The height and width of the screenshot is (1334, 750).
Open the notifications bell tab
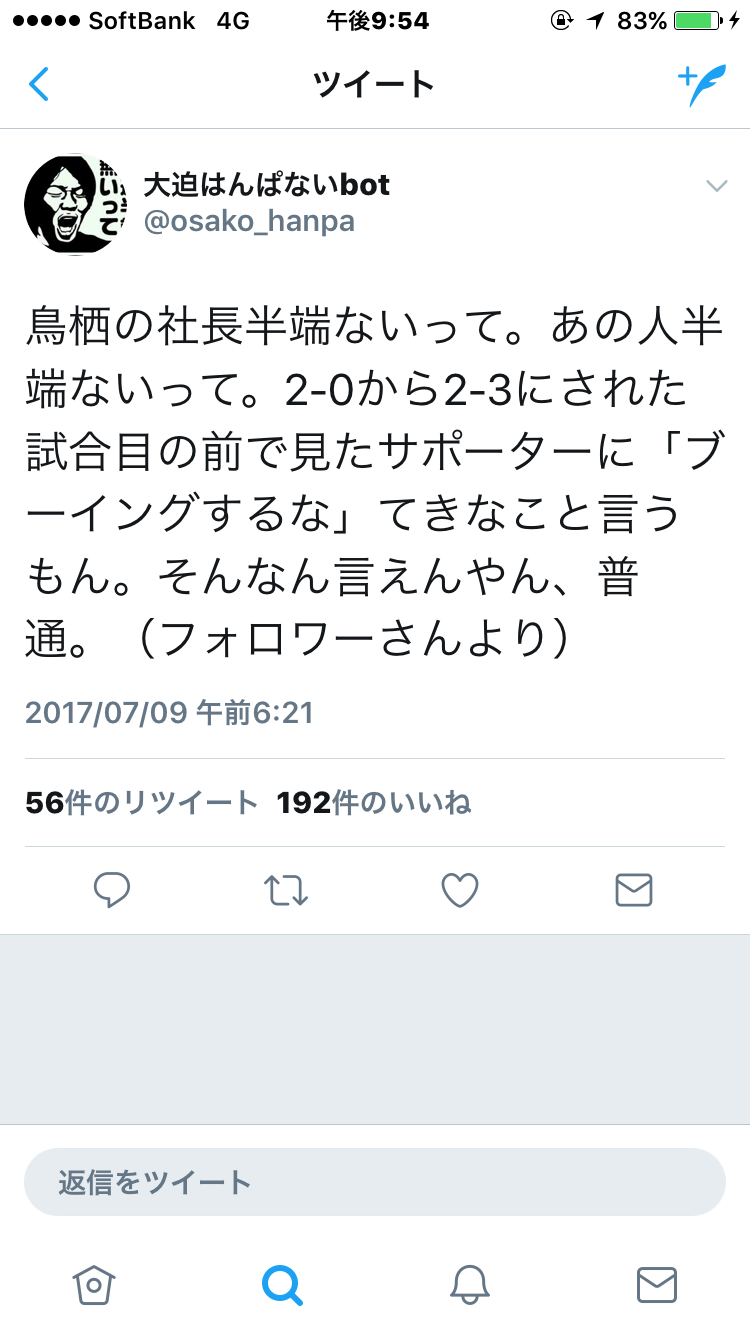point(469,1283)
